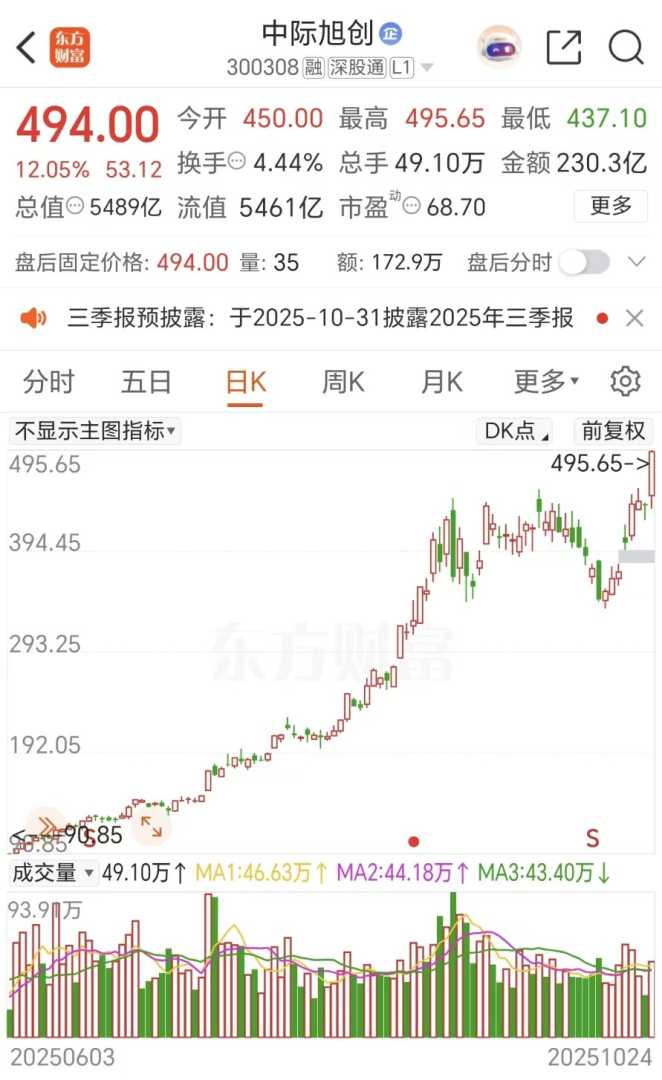Open the 三季报预披露 announcement
Image resolution: width=662 pixels, height=1080 pixels.
point(320,318)
